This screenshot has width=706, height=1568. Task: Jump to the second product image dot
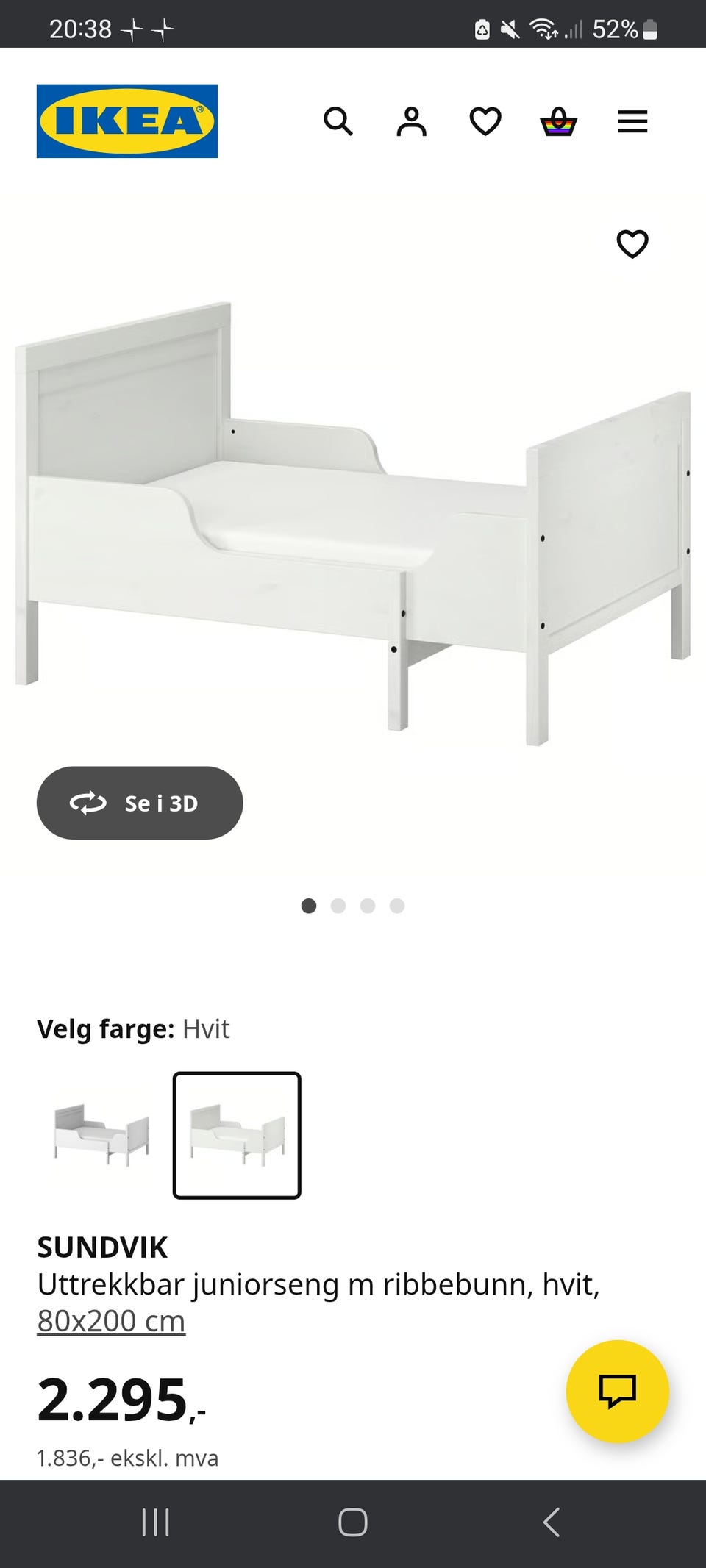338,906
